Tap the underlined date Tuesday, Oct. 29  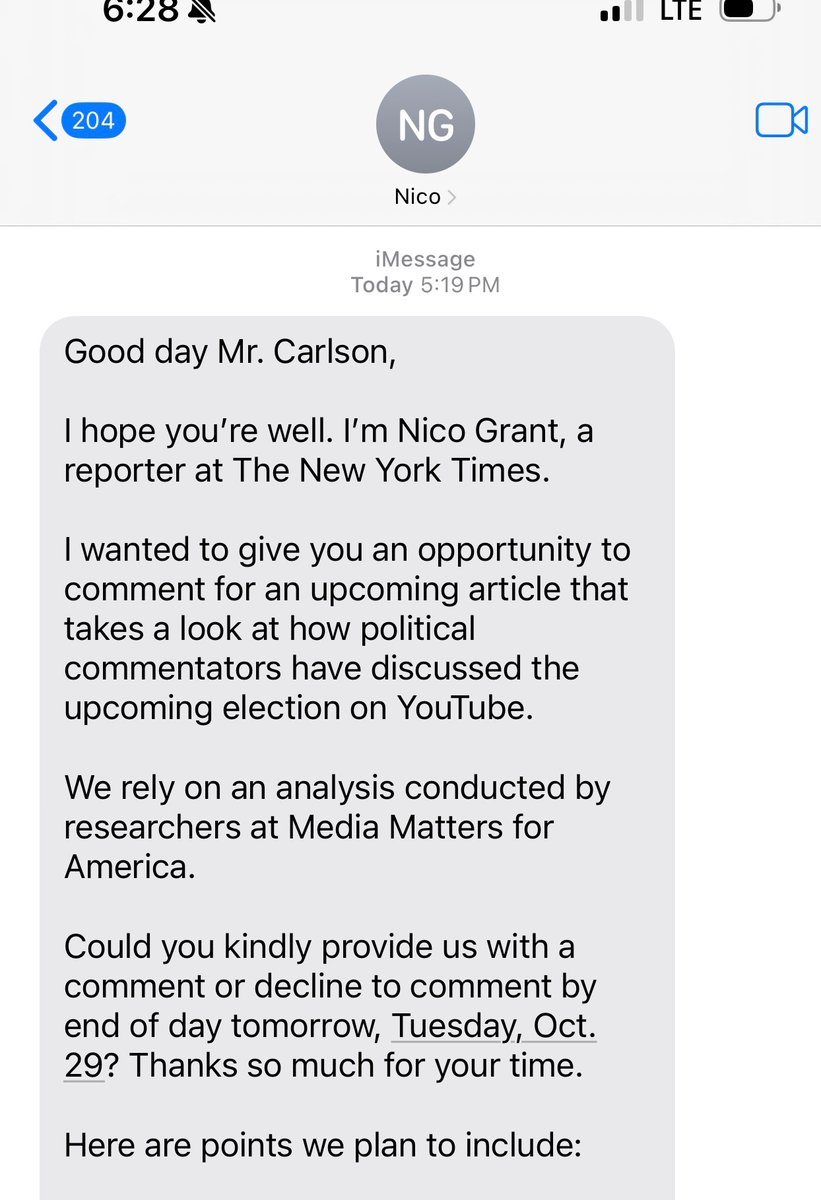click(x=494, y=1026)
